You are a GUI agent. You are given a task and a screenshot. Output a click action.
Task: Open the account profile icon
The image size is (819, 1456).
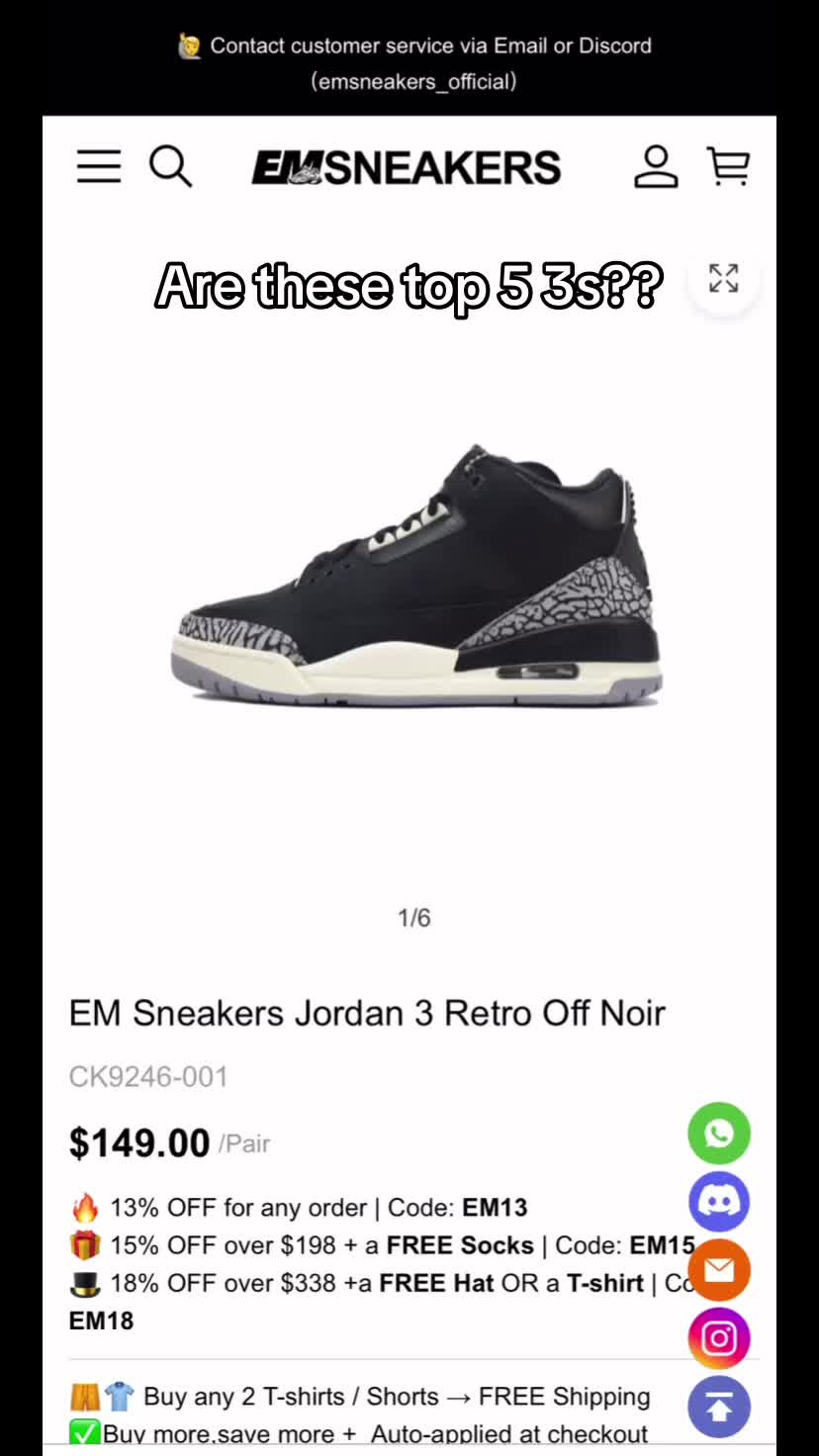click(x=656, y=166)
